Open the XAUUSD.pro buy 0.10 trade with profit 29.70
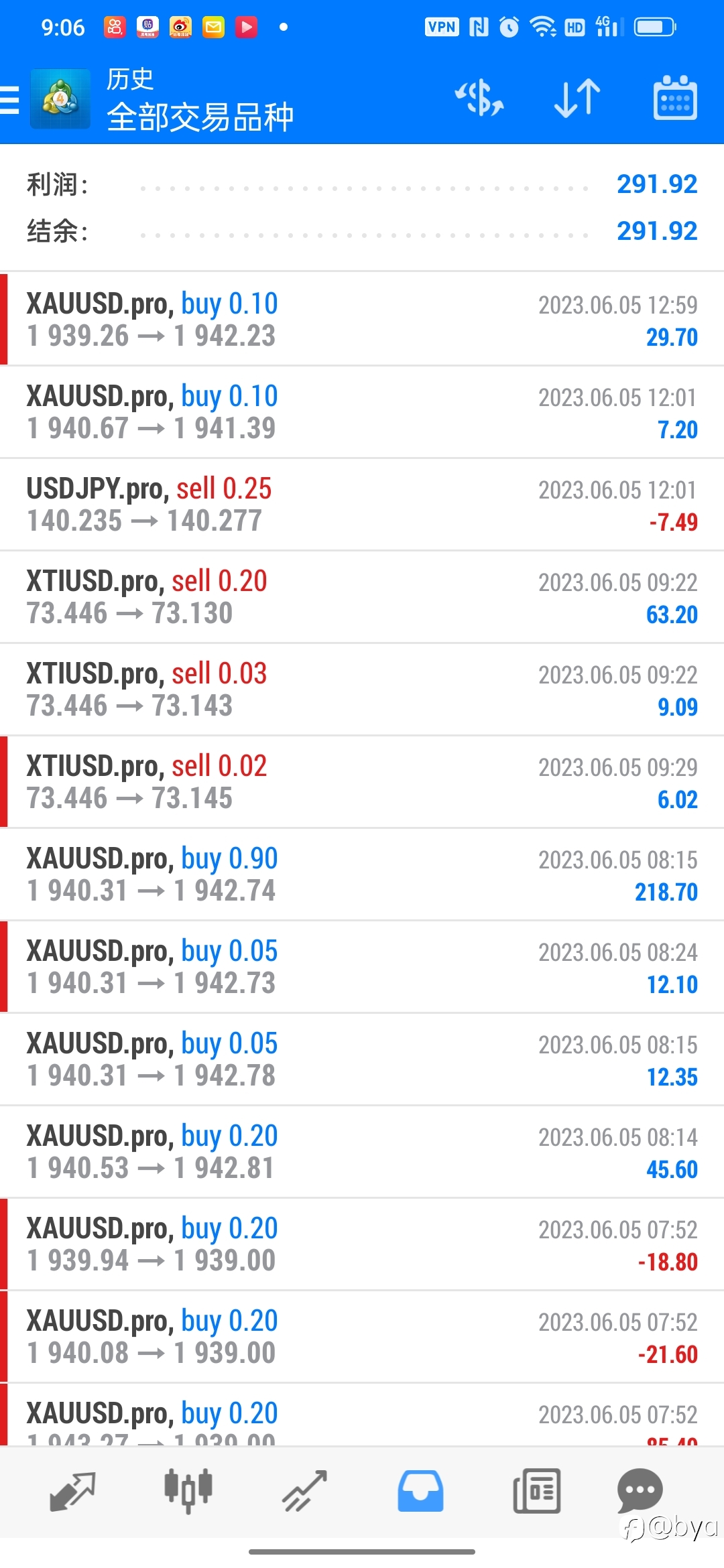724x1568 pixels. click(x=362, y=319)
